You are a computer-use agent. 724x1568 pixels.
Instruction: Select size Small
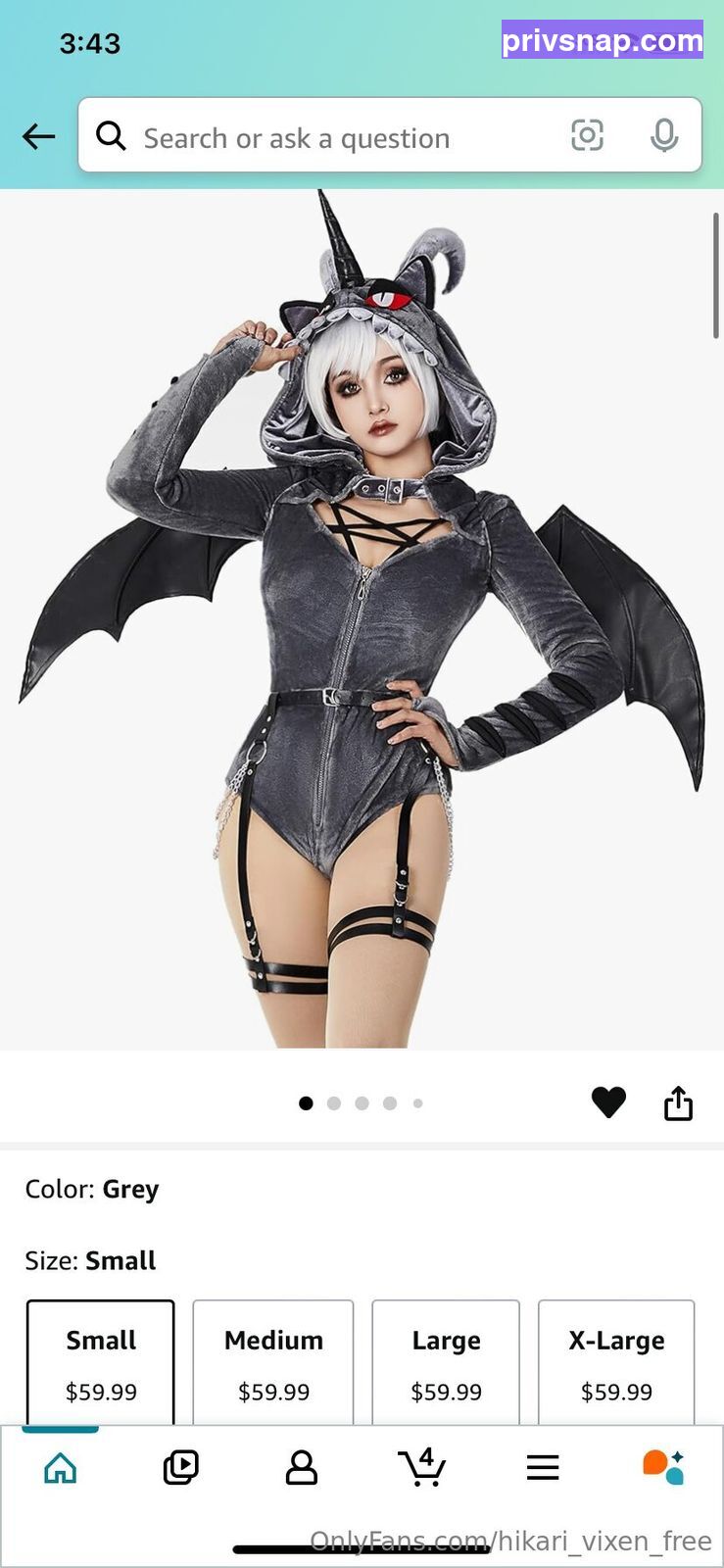tap(101, 1363)
